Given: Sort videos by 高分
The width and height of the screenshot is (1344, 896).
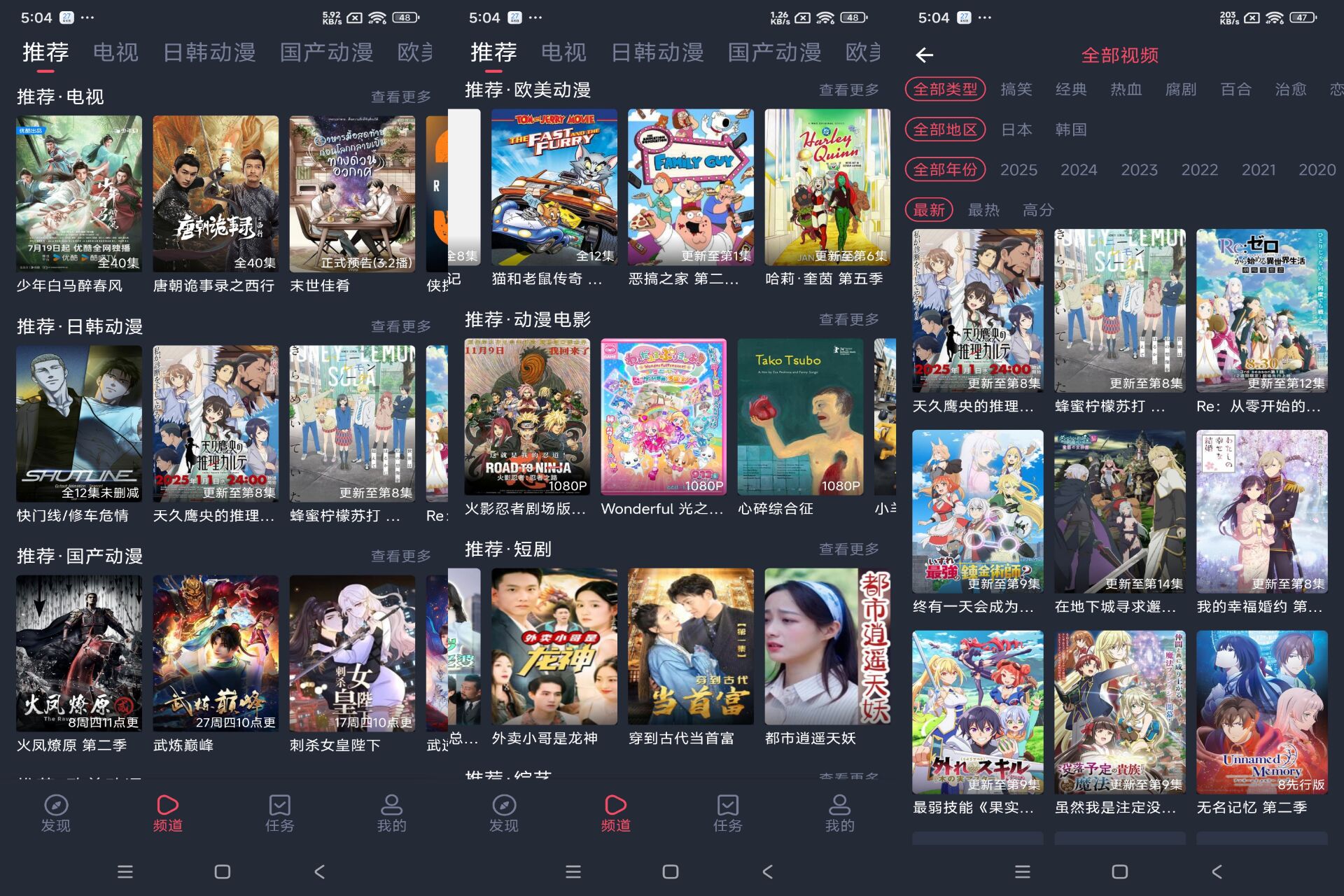Looking at the screenshot, I should pos(1037,210).
